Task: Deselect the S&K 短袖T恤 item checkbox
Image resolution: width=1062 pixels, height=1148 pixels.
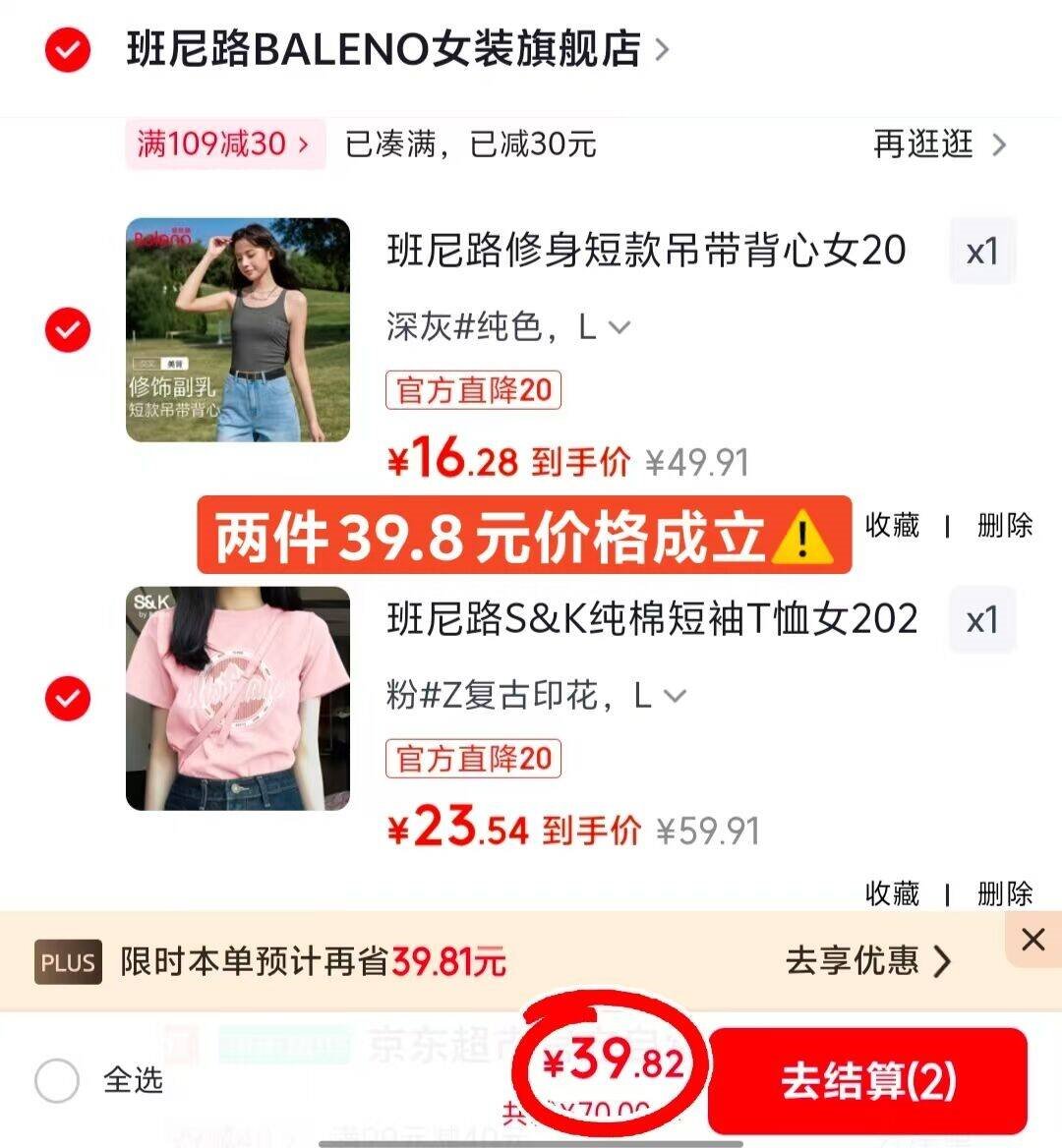Action: click(x=67, y=698)
